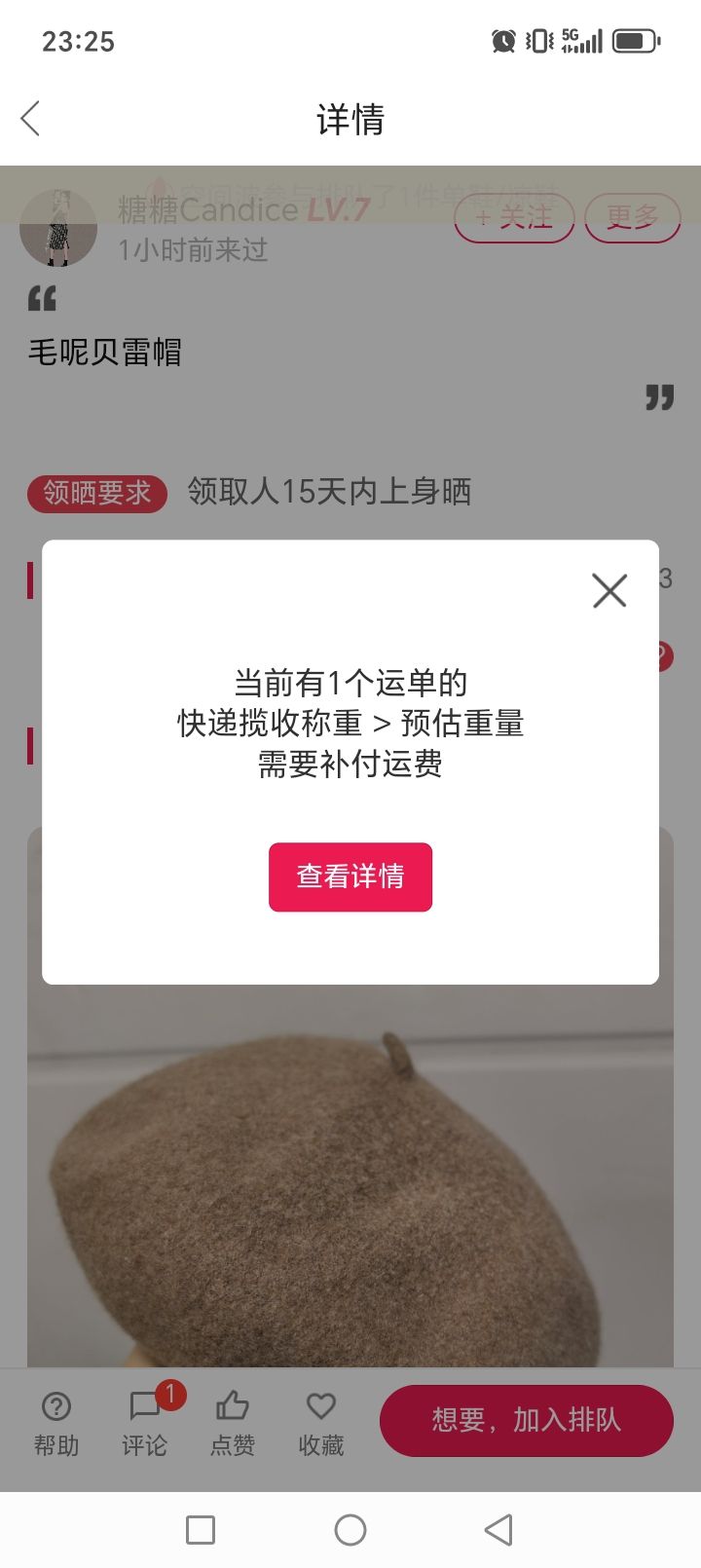Image resolution: width=701 pixels, height=1568 pixels.
Task: Add the beret to 收藏 favorites
Action: [321, 1424]
